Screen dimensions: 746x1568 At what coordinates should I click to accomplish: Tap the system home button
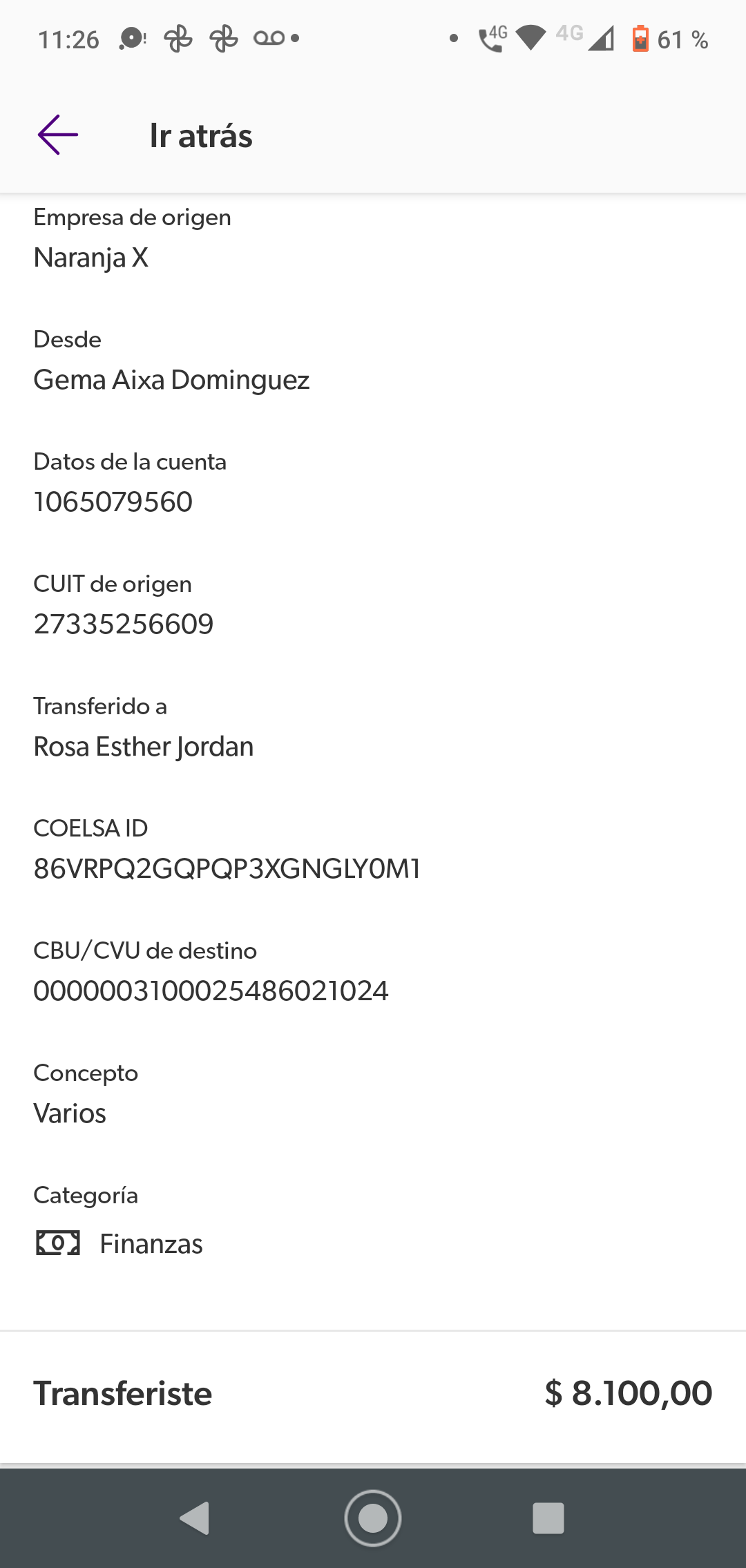[x=373, y=1518]
